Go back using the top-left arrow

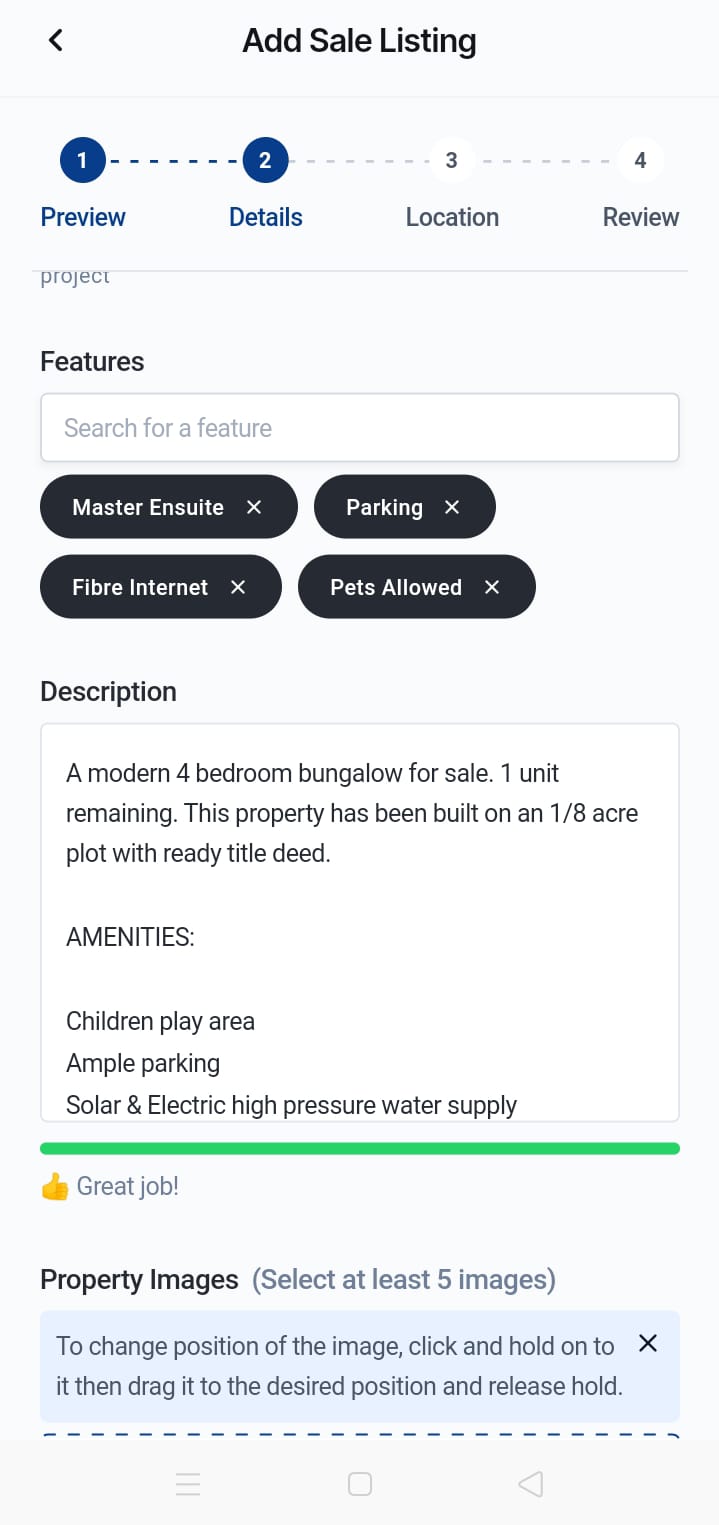[x=56, y=41]
